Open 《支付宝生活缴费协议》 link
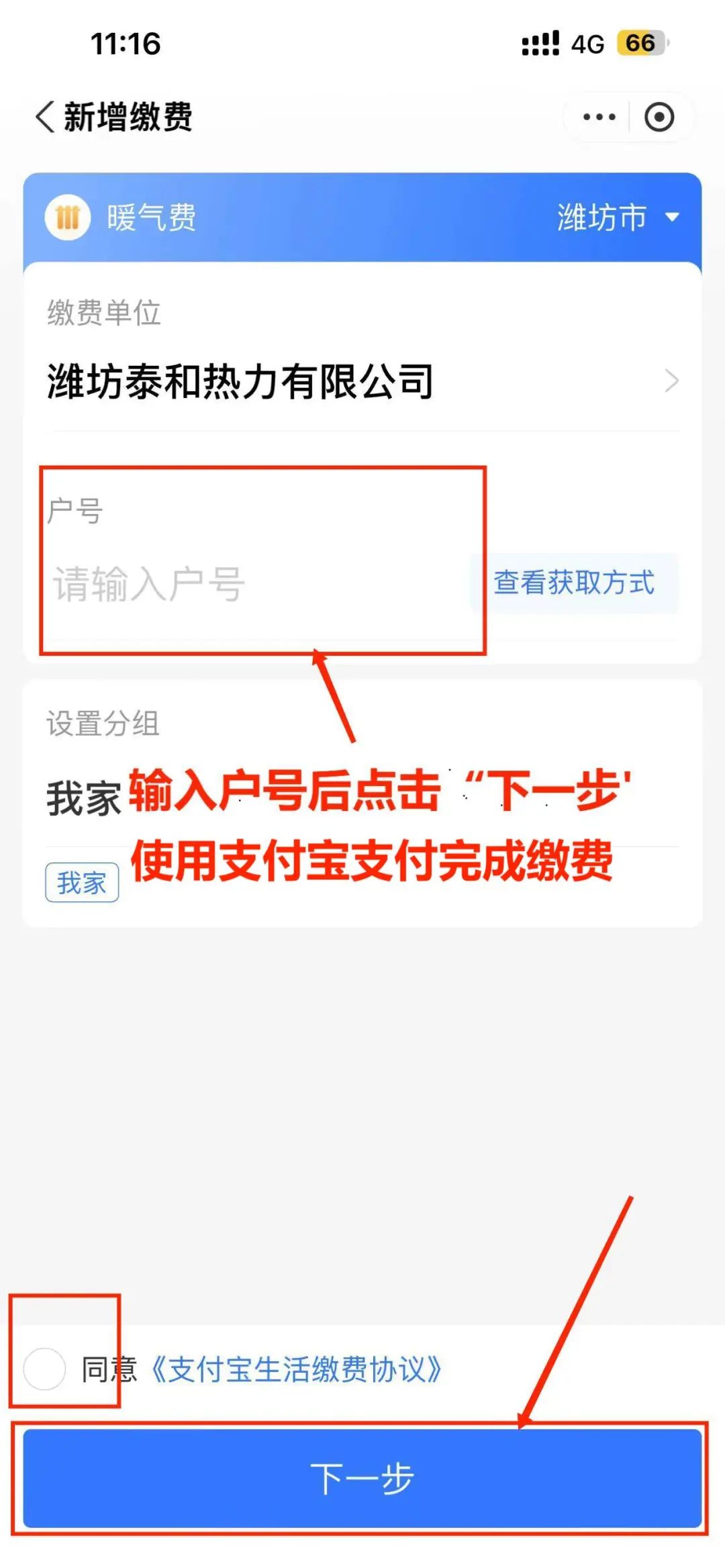This screenshot has height=1568, width=725. [295, 1369]
